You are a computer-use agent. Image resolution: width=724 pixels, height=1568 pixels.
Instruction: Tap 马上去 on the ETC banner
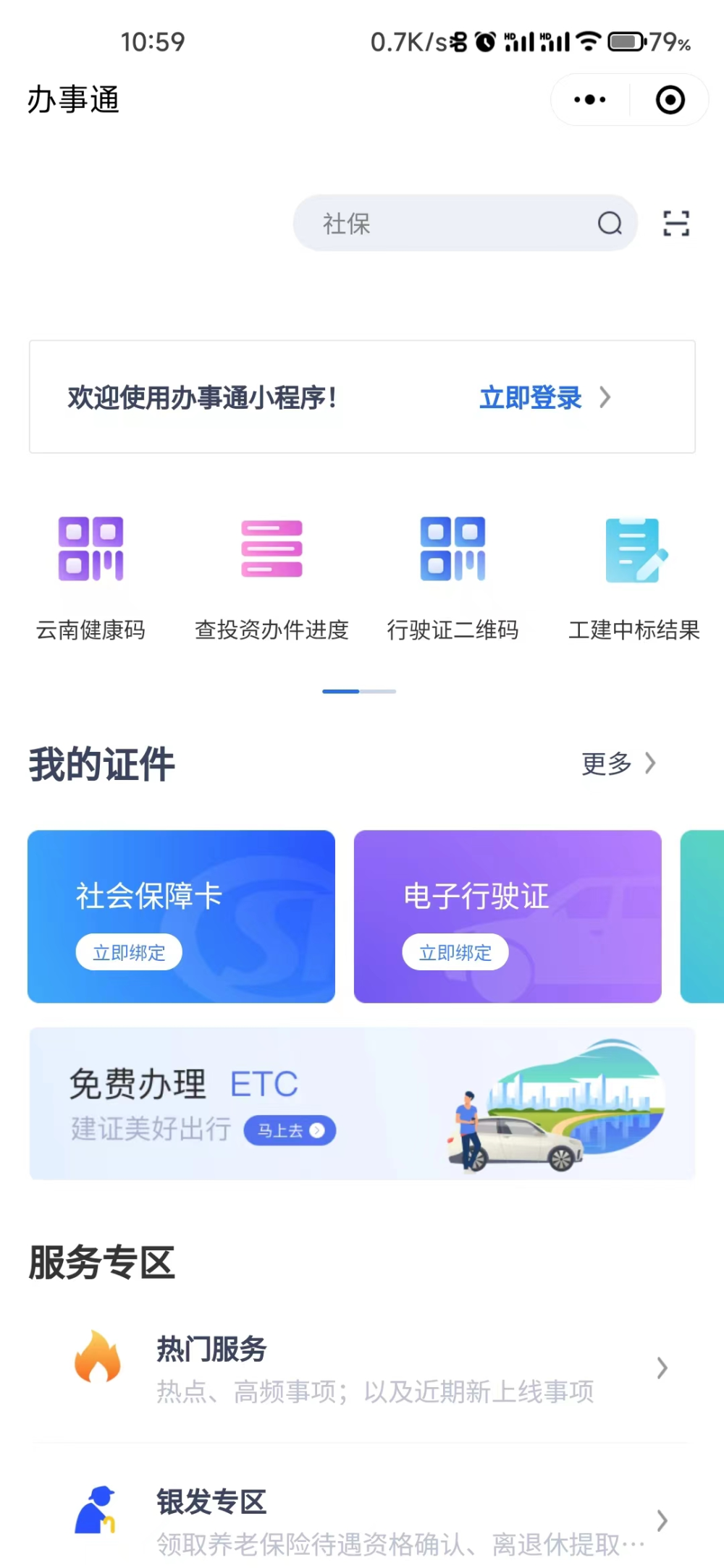click(x=288, y=1130)
